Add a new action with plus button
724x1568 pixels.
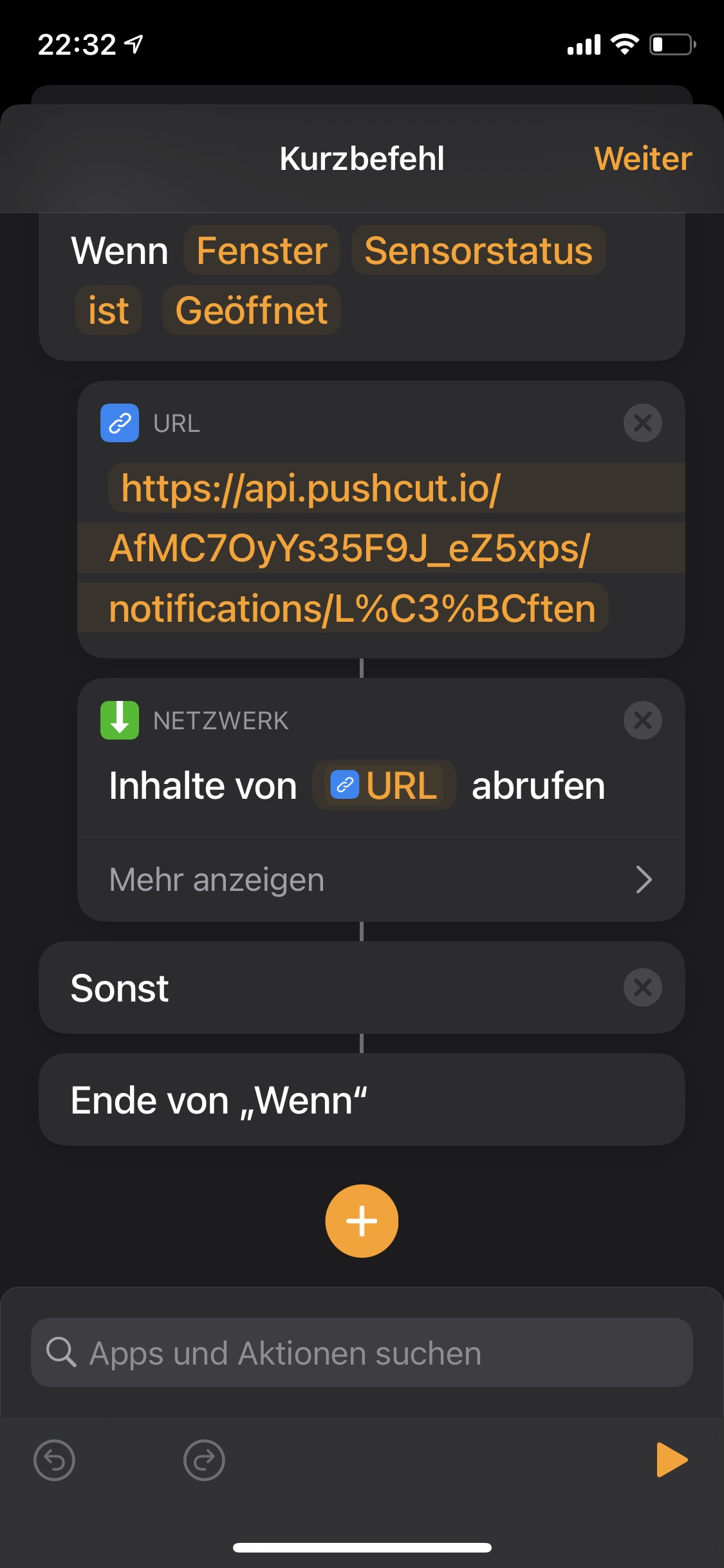point(362,1220)
